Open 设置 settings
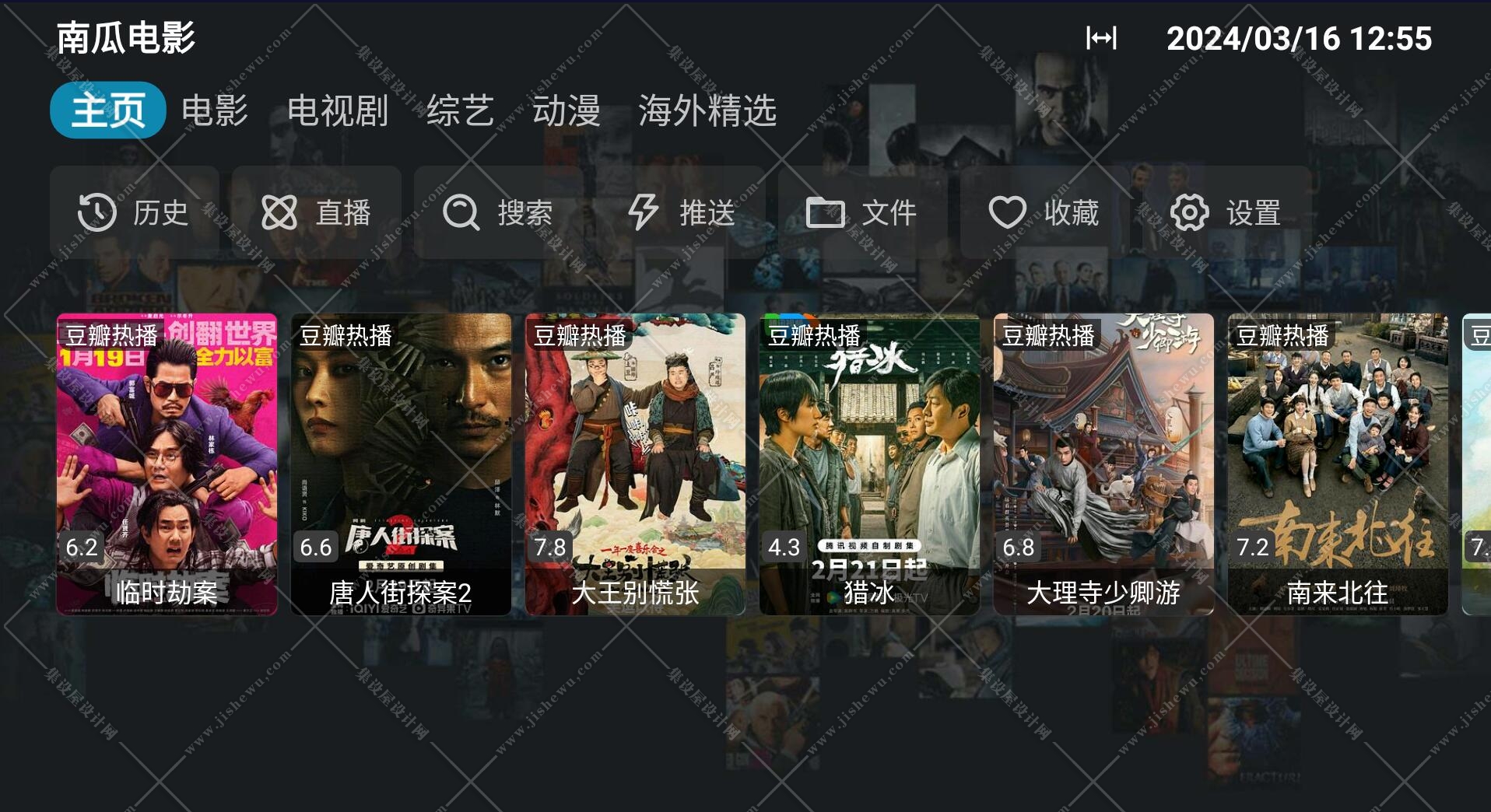Image resolution: width=1491 pixels, height=812 pixels. click(x=1226, y=212)
